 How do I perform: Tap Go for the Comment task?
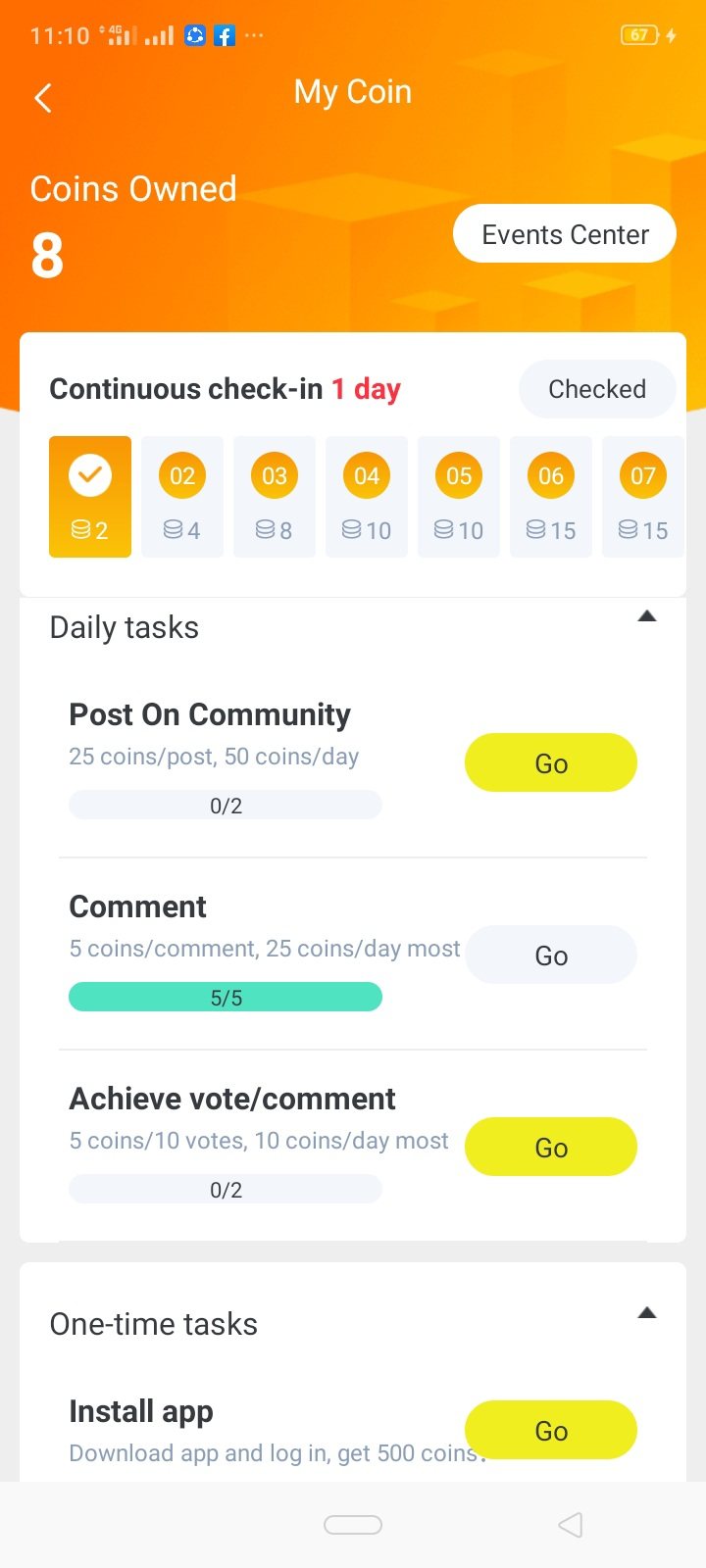click(x=550, y=955)
